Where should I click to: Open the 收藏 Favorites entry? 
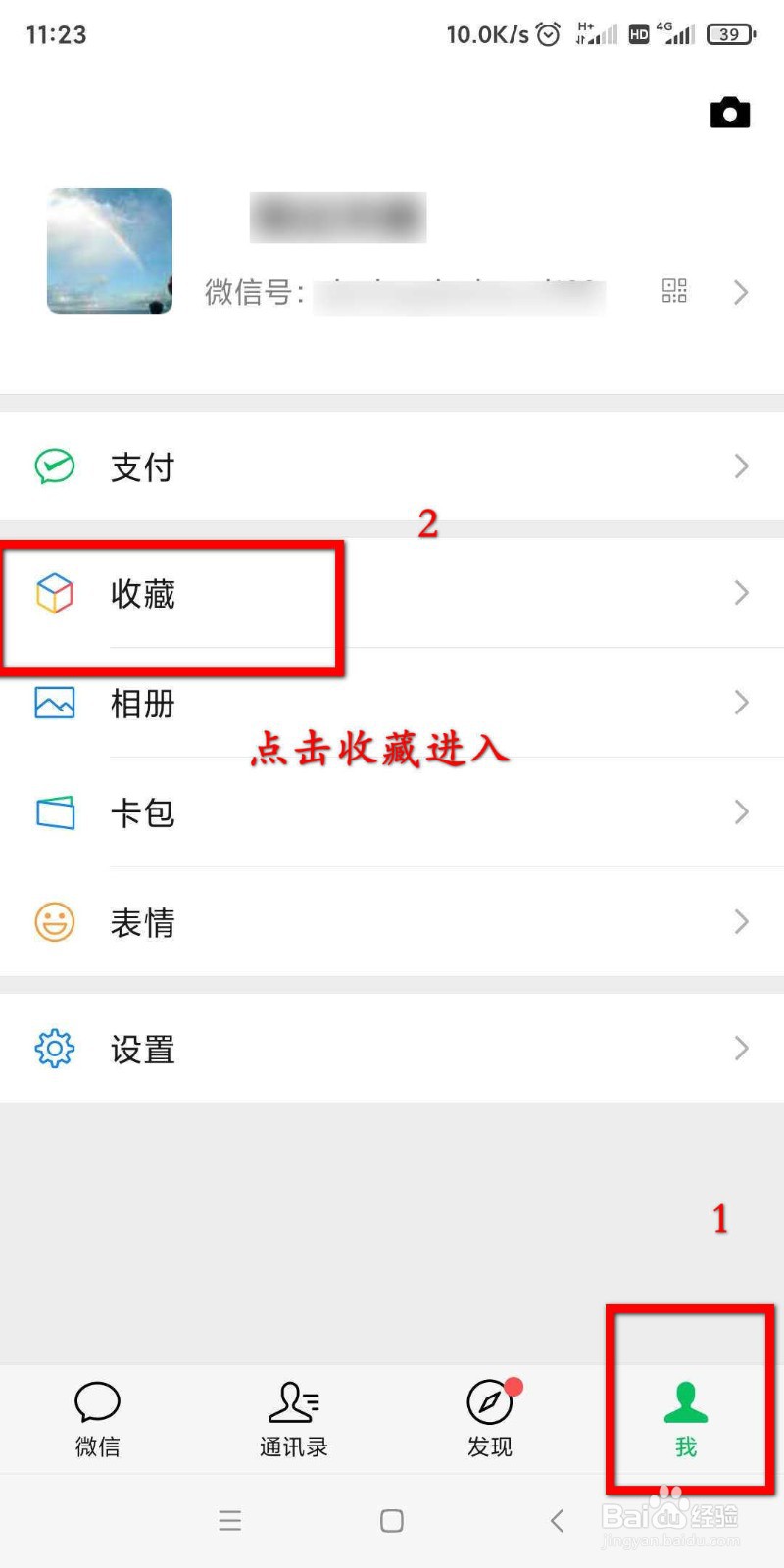click(x=143, y=594)
